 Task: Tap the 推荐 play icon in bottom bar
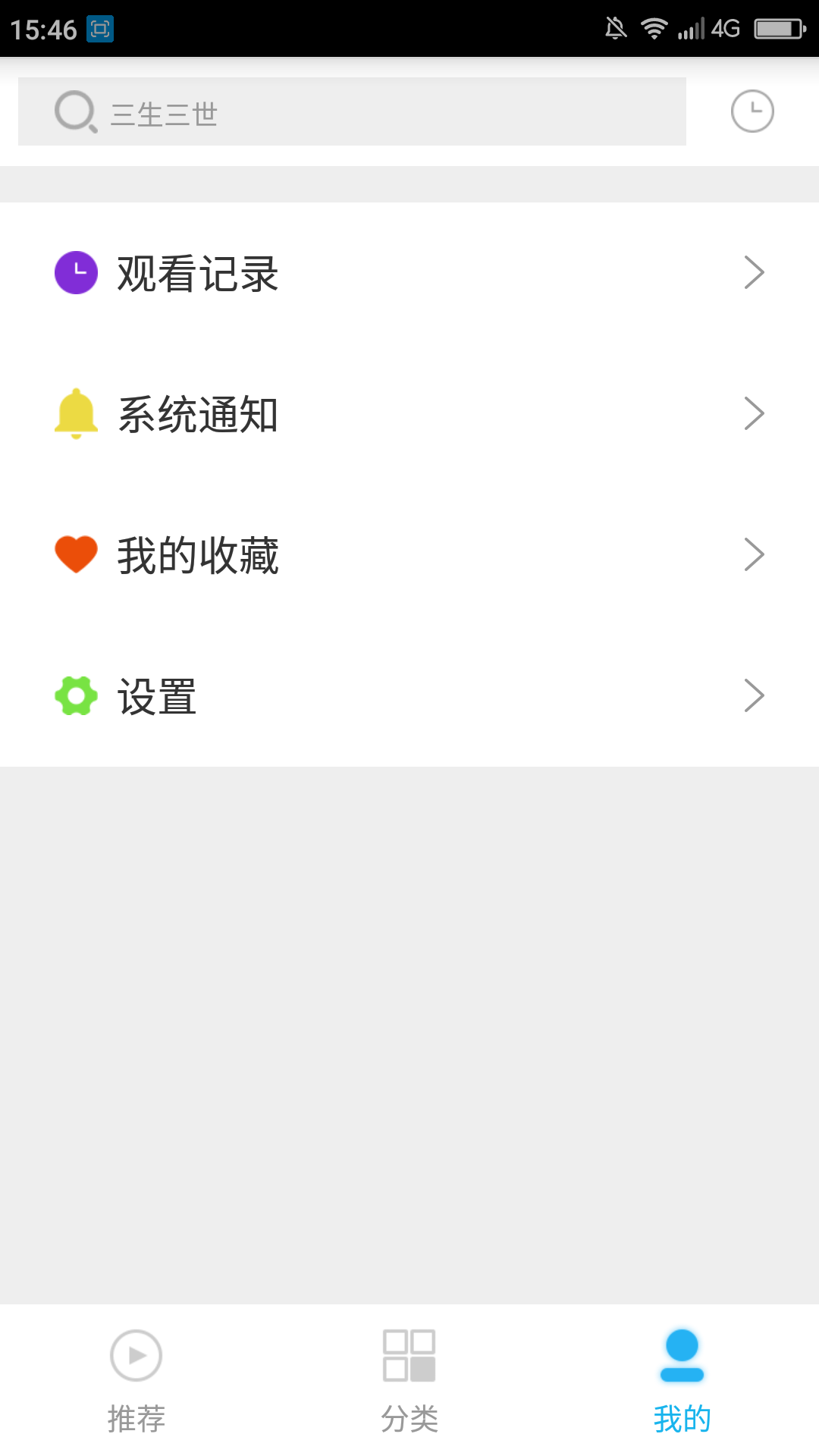pyautogui.click(x=136, y=1354)
